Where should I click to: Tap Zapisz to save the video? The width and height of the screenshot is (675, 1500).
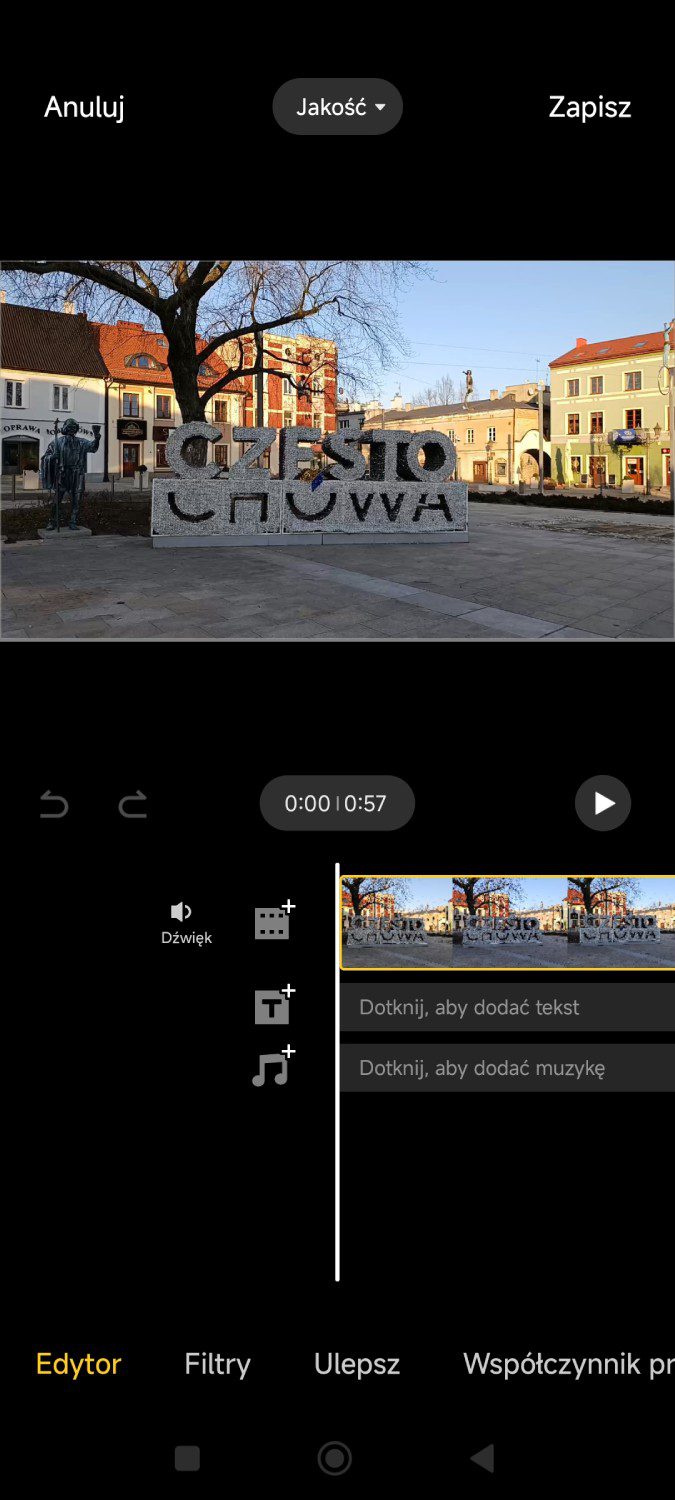[590, 107]
